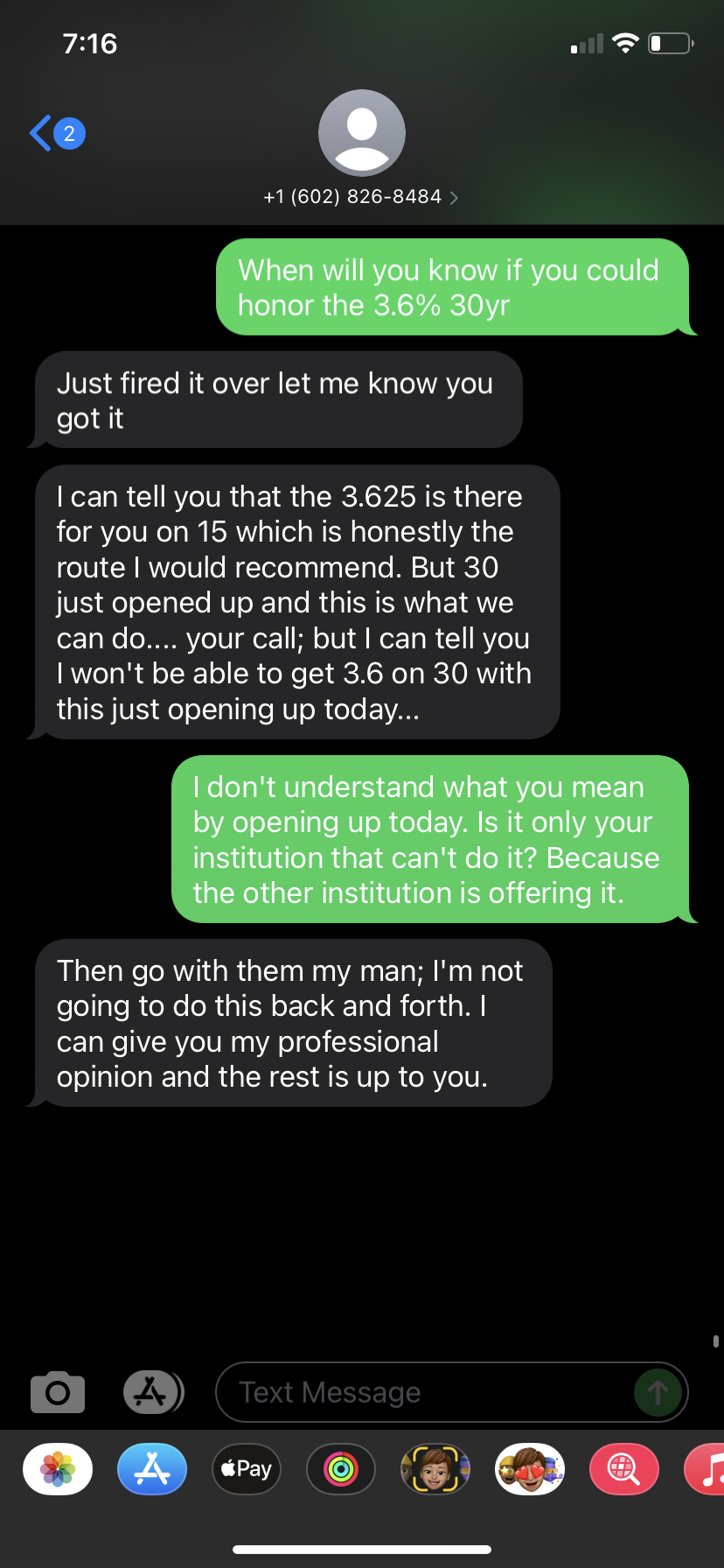Go back to the messages list
Screen dimensions: 724x1568
point(54,134)
